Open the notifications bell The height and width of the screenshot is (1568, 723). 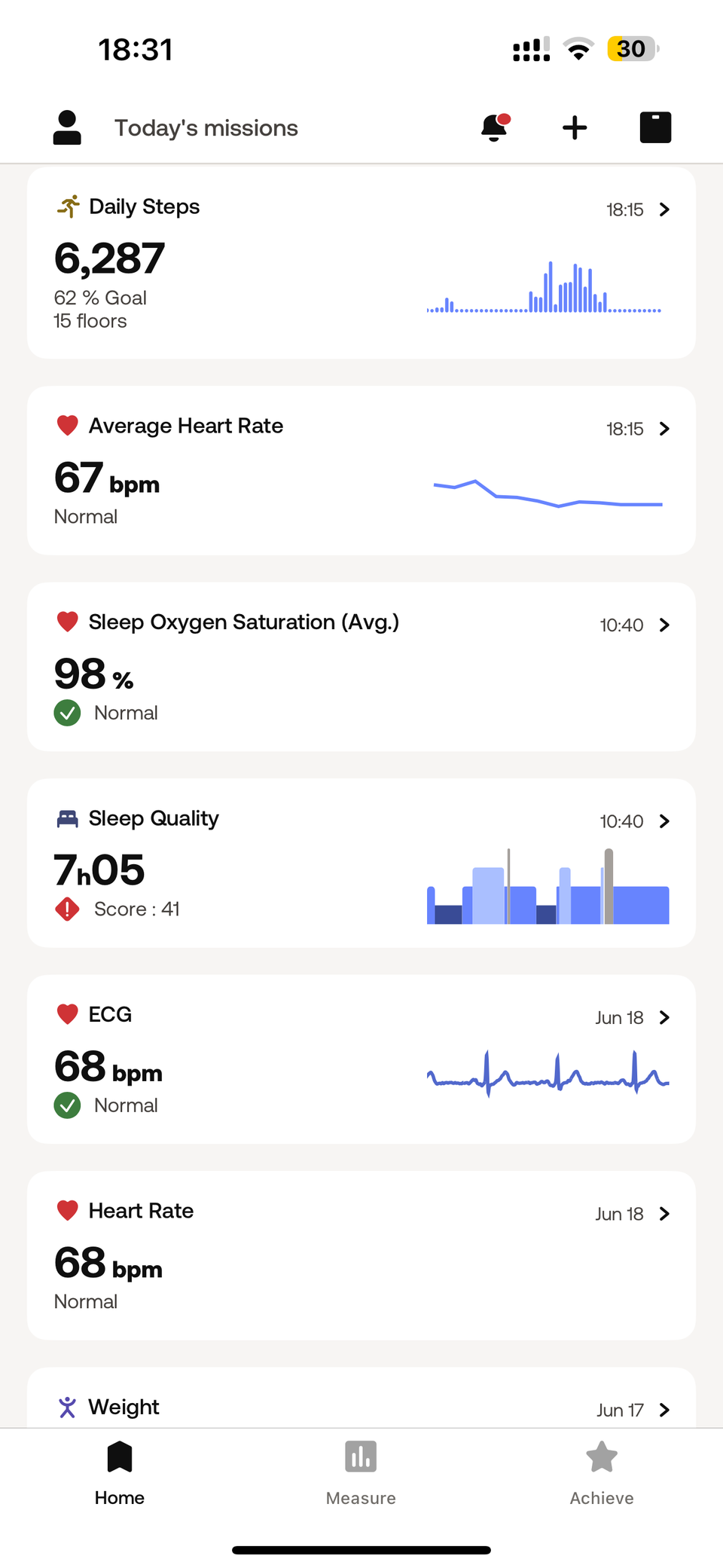pyautogui.click(x=495, y=127)
